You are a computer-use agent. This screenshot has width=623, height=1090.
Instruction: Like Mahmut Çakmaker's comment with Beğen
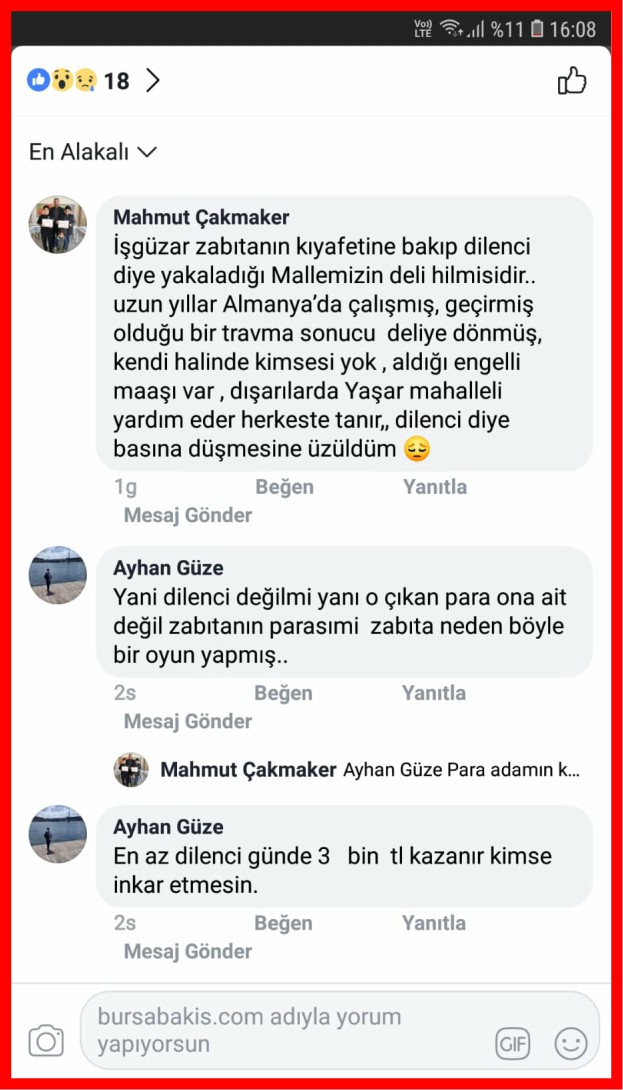point(284,487)
